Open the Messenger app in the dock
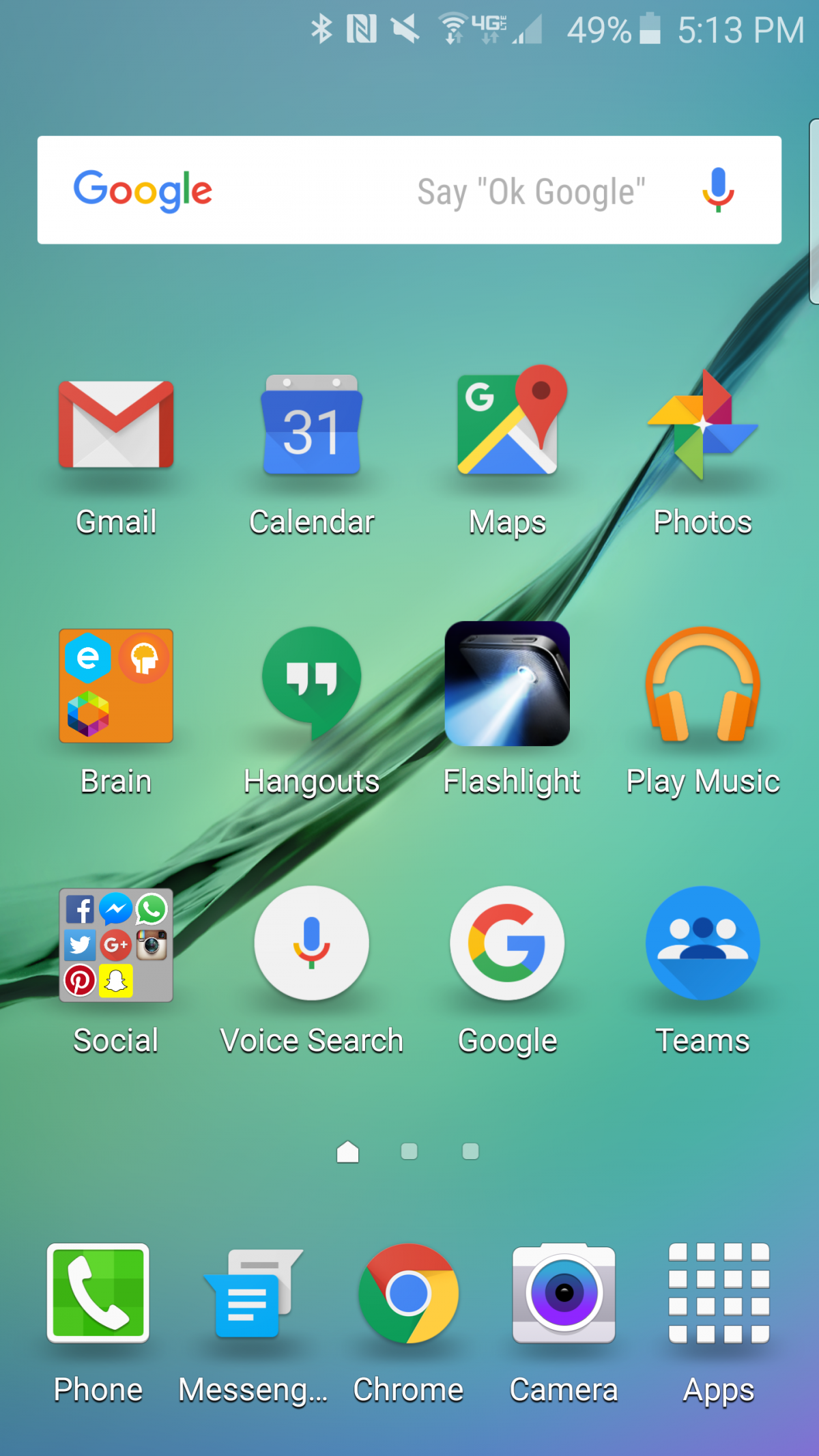 (253, 1293)
